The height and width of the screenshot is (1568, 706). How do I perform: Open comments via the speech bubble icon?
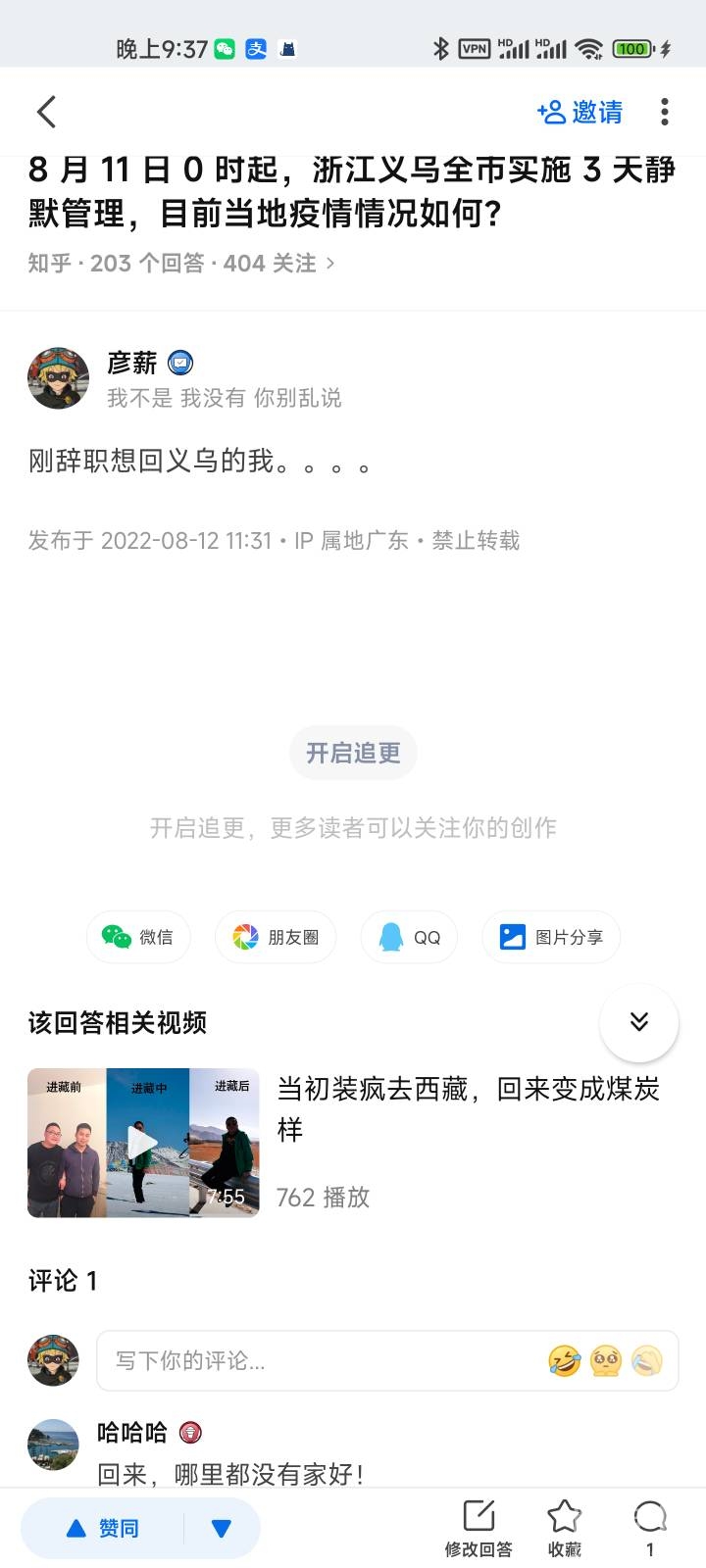[649, 1528]
